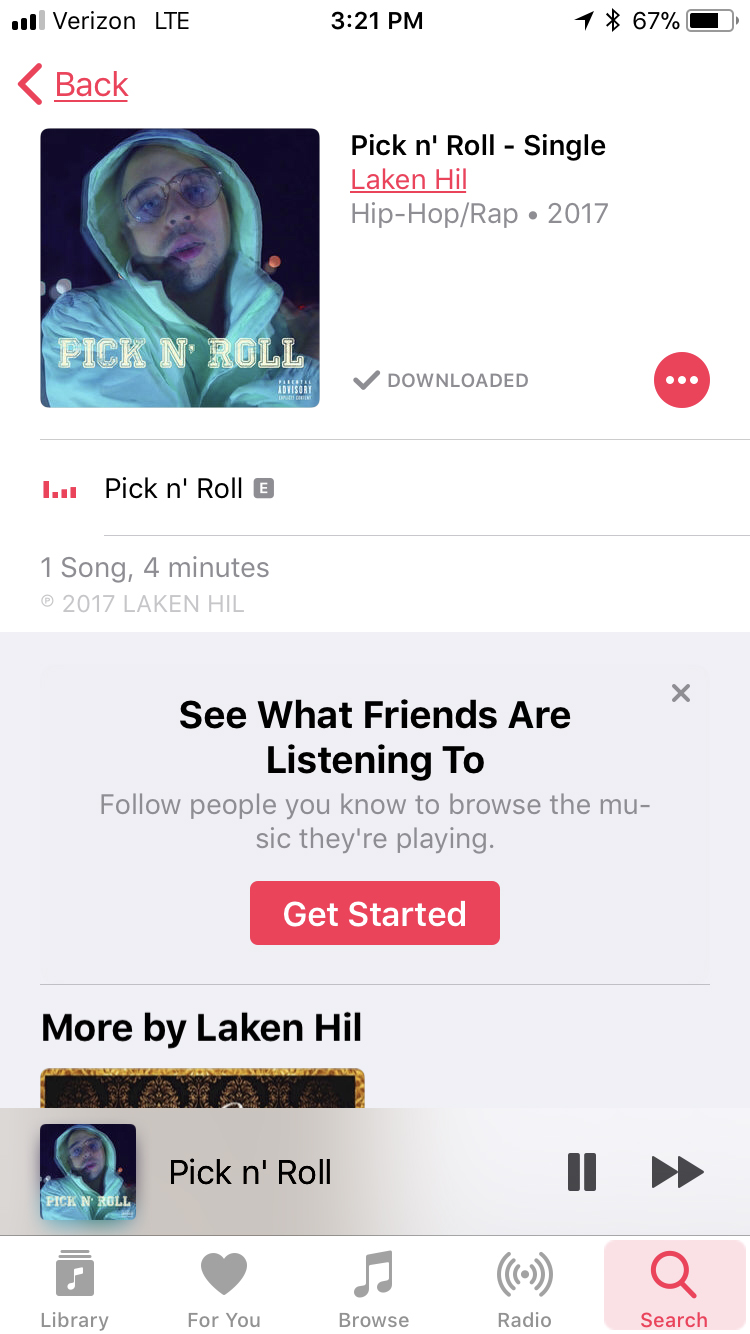Tap Get Started to follow friends
Image resolution: width=750 pixels, height=1334 pixels.
374,912
